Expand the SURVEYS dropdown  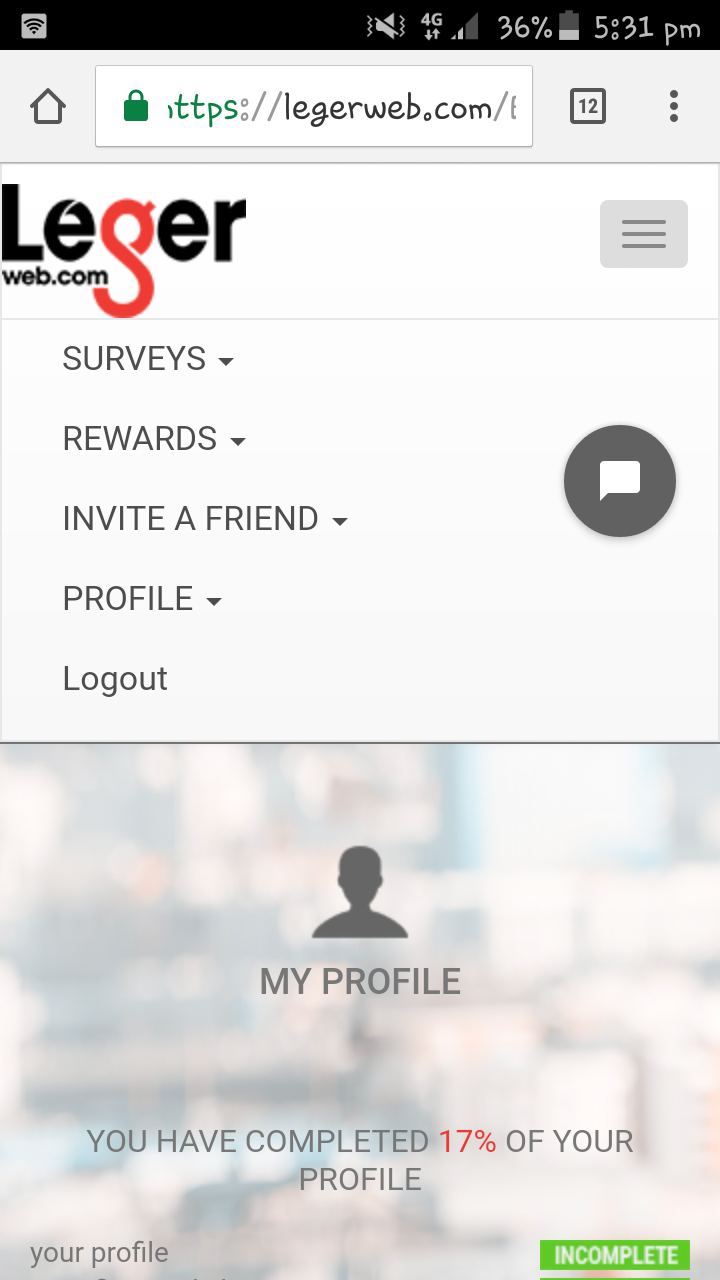[x=148, y=359]
